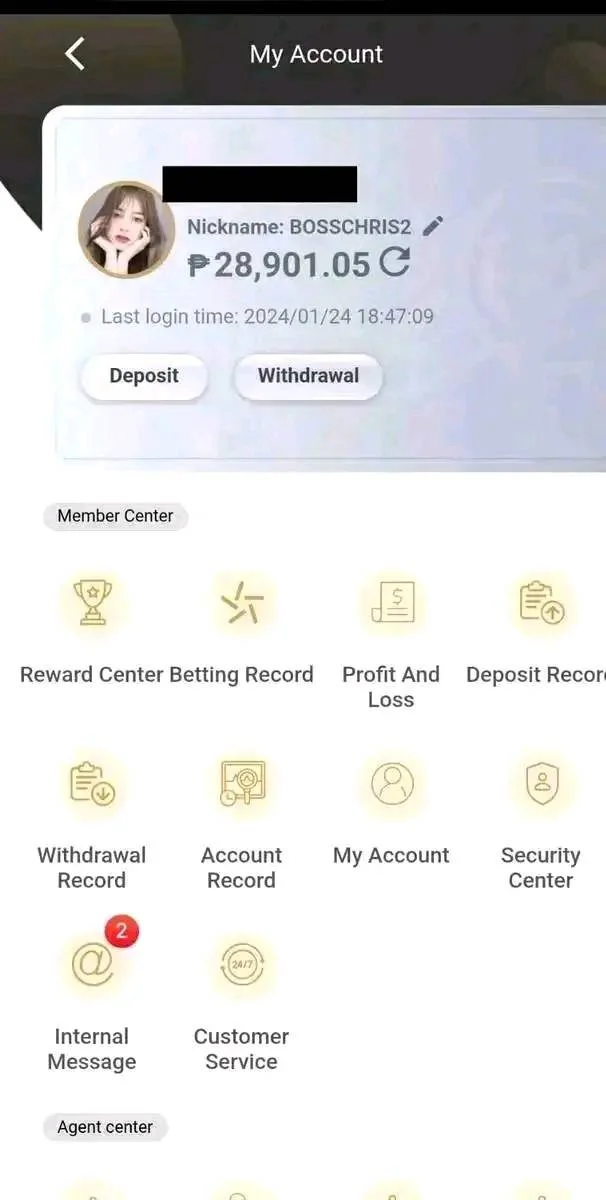The image size is (606, 1200).
Task: Open the Account Record
Action: (x=241, y=822)
